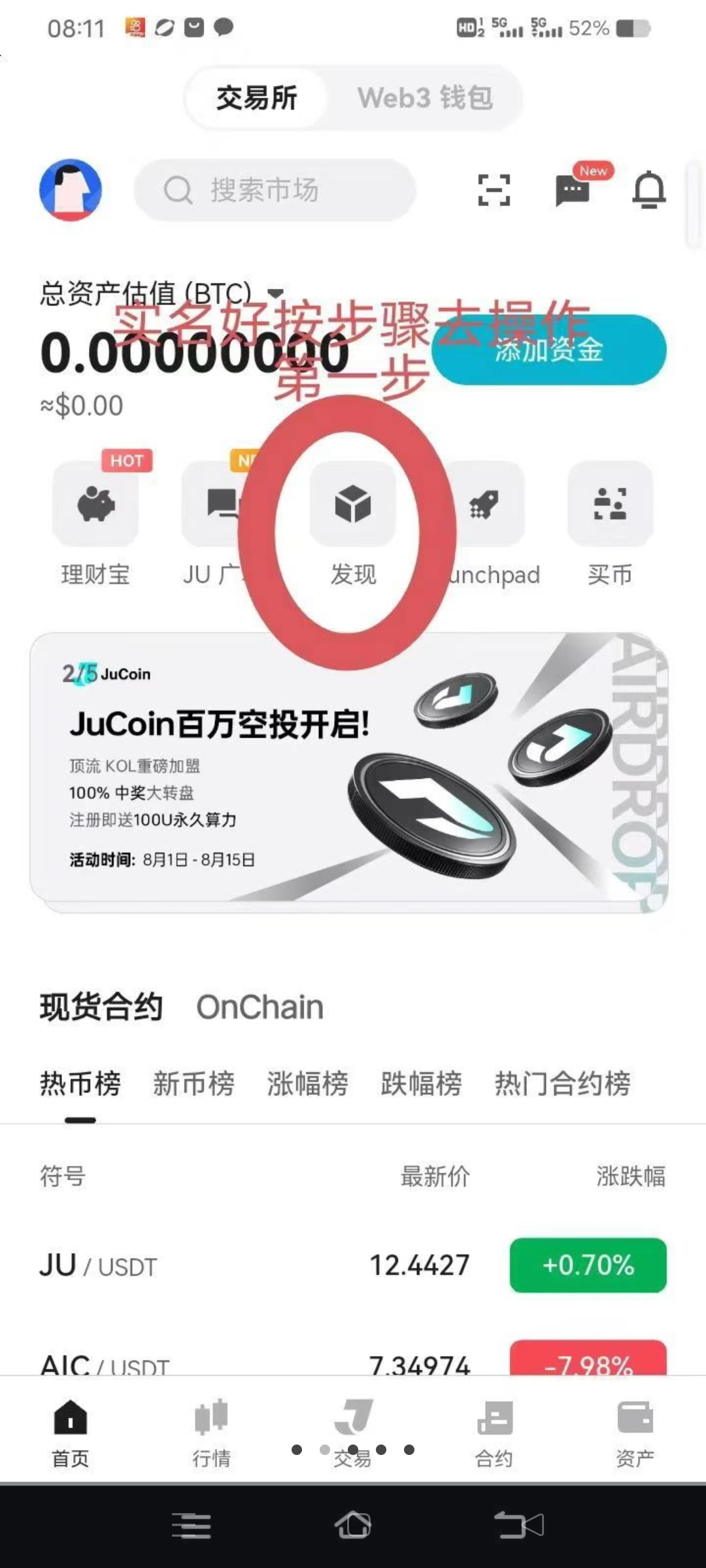Tap the 搜索市场 search box
706x1568 pixels.
tap(275, 190)
